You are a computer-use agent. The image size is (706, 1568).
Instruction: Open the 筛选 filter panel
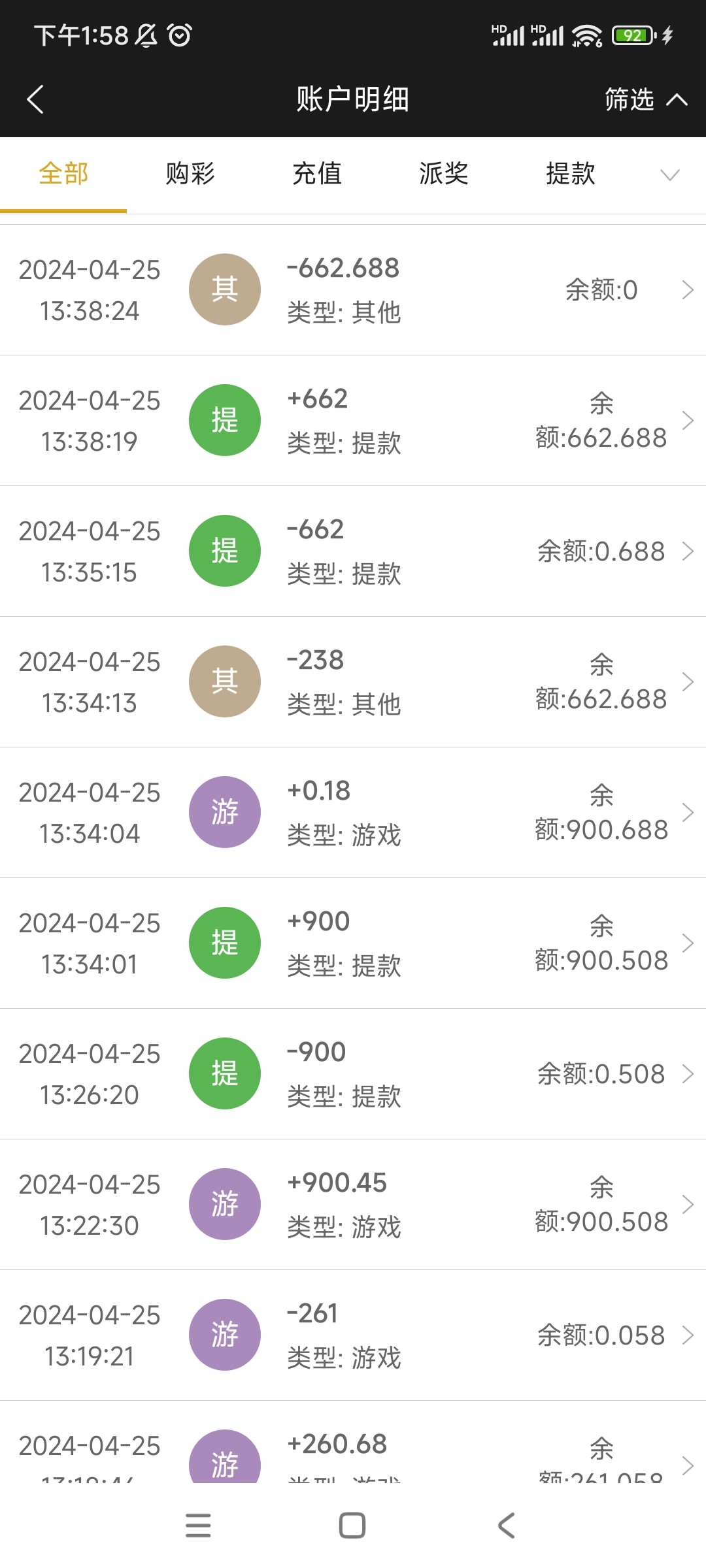click(x=645, y=99)
